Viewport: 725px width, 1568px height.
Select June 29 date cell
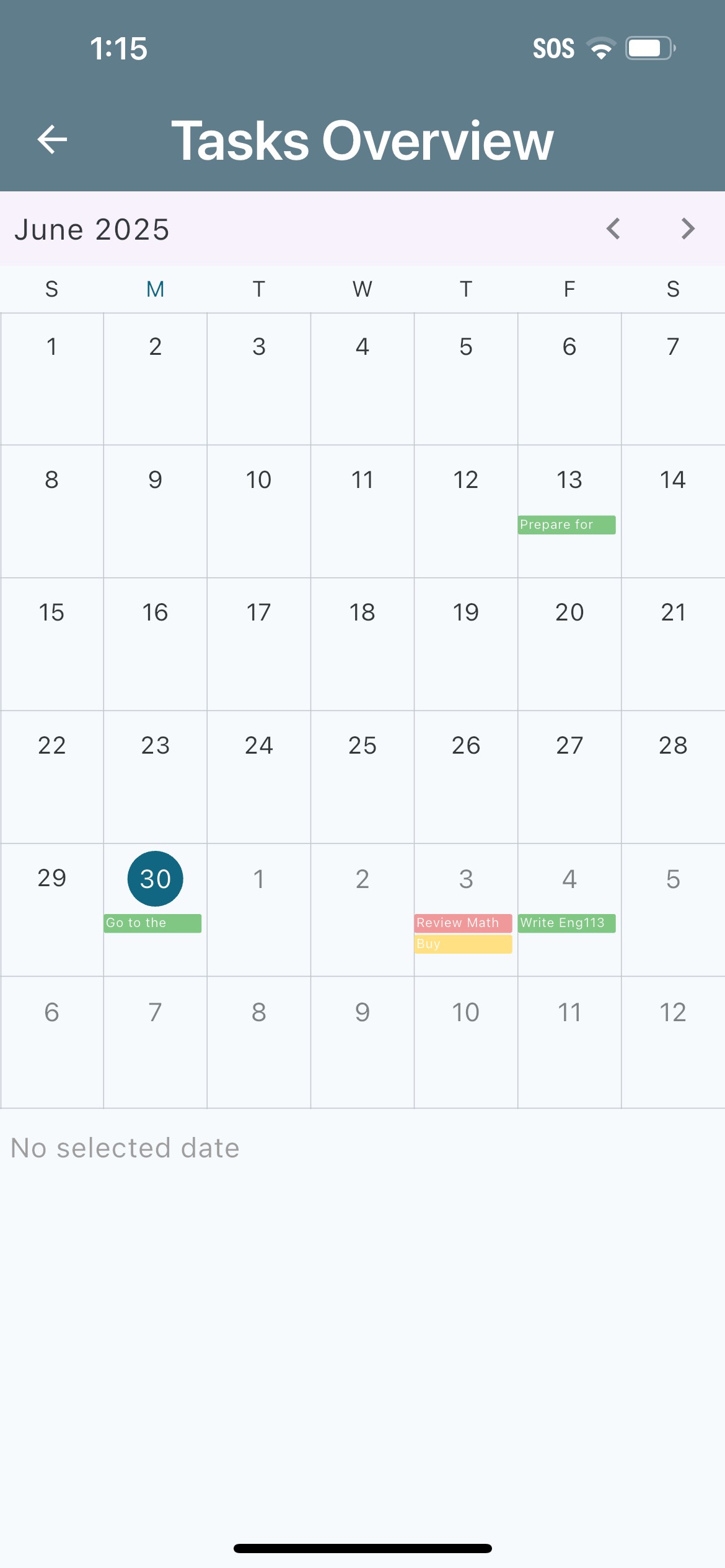pos(52,878)
